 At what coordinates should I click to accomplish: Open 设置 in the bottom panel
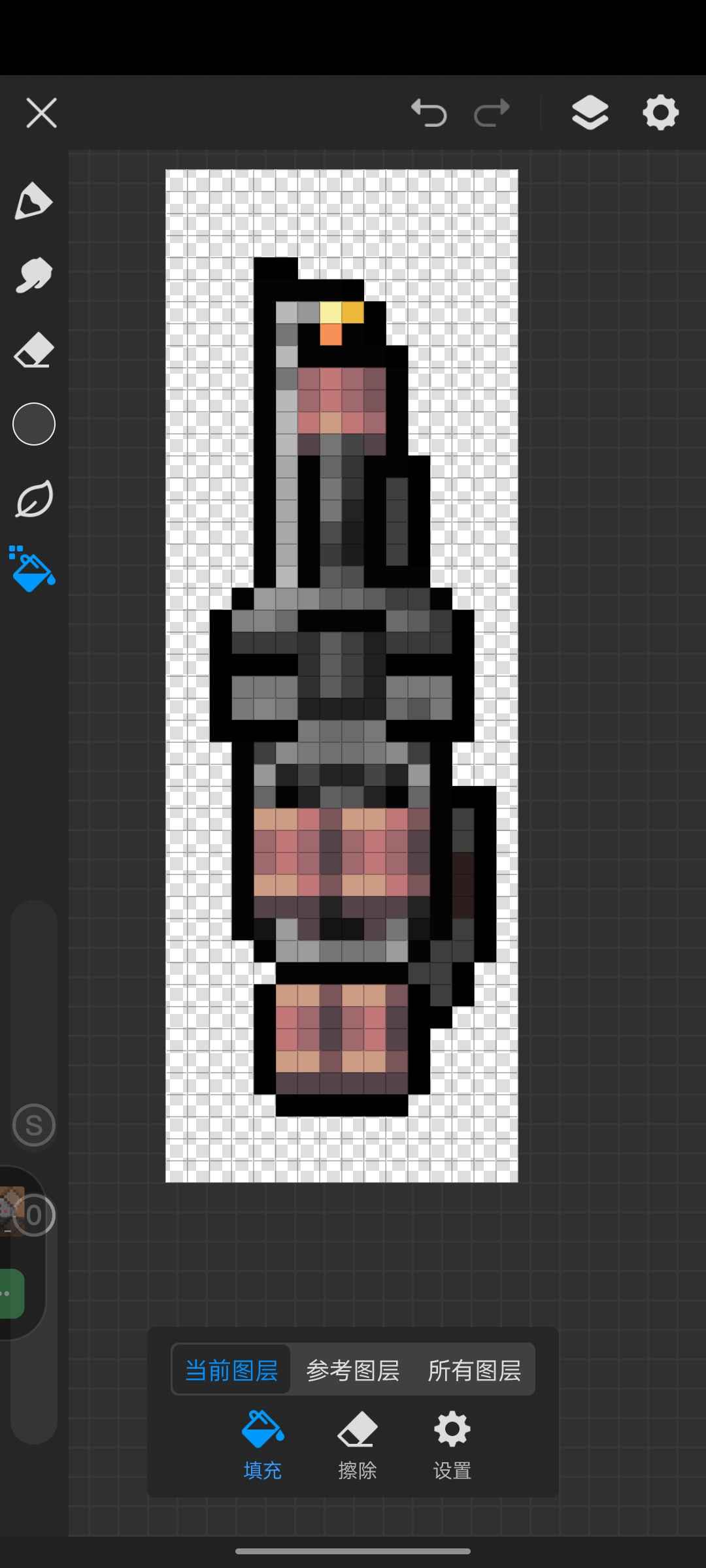point(452,1445)
